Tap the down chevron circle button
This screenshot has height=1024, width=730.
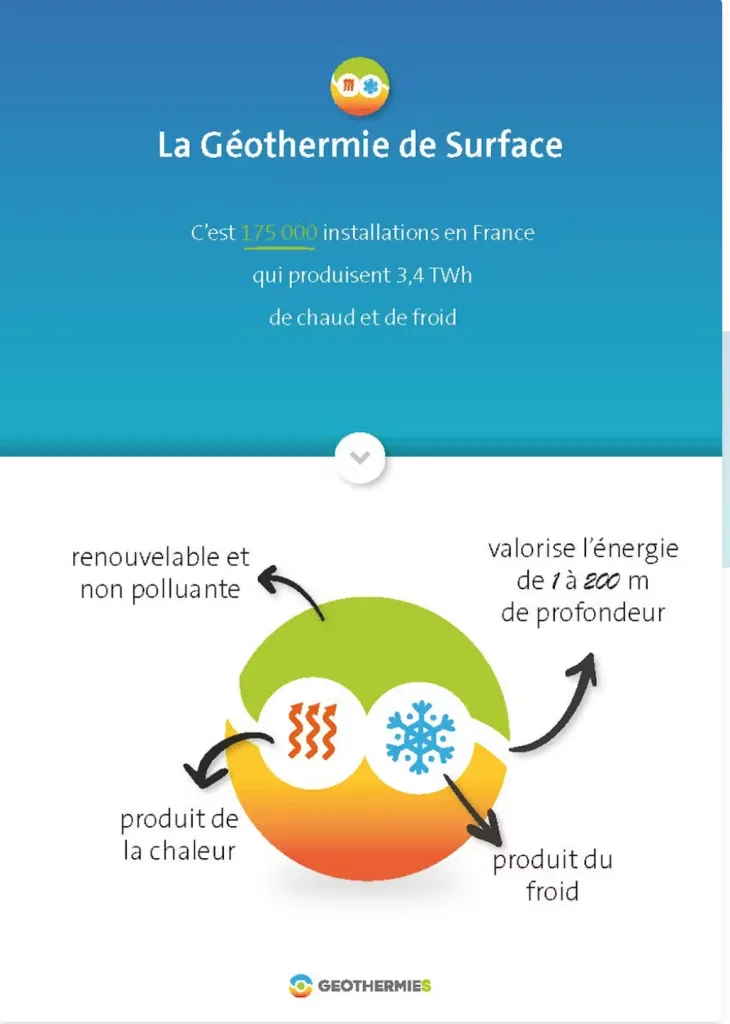(361, 458)
